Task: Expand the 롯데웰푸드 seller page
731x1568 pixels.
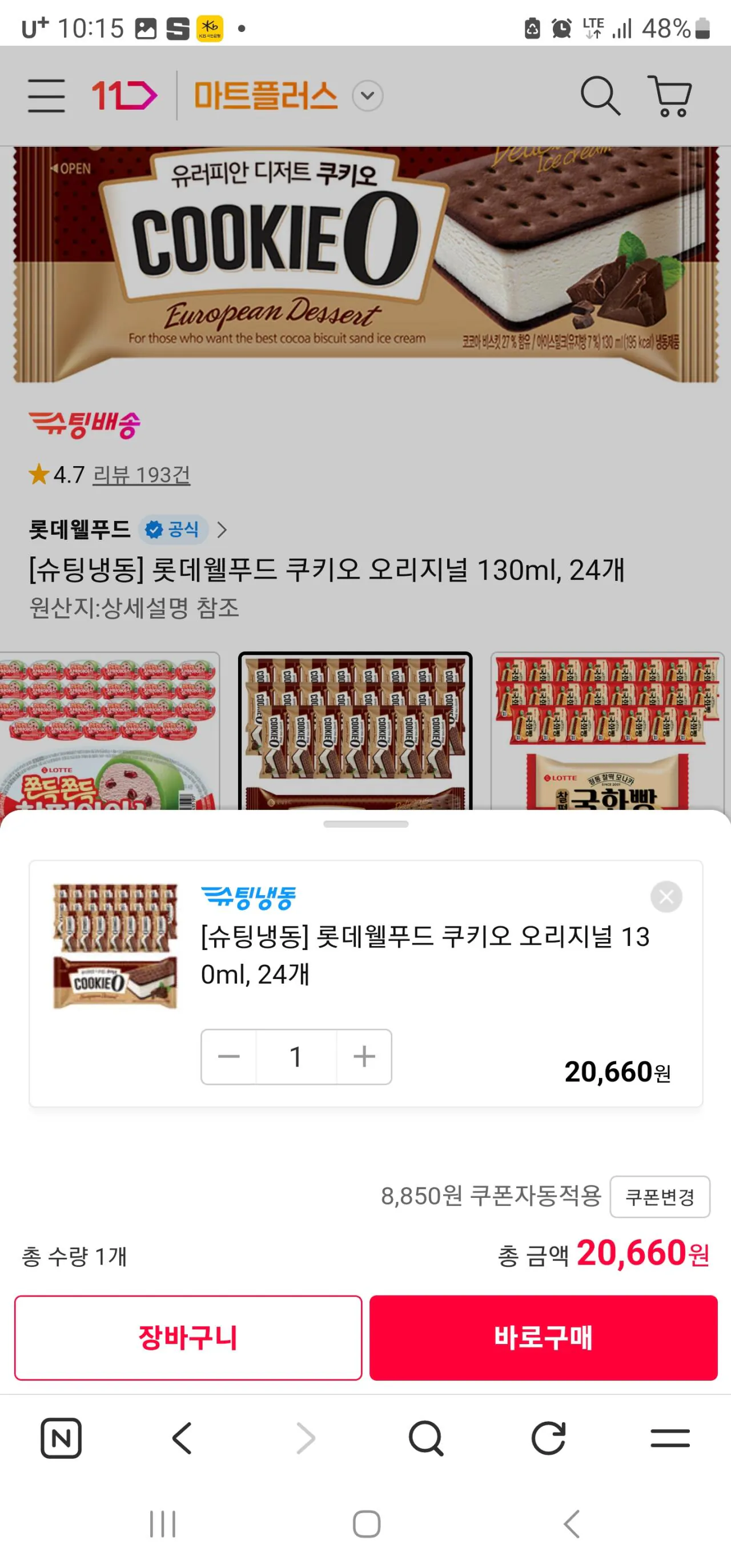Action: pos(223,530)
